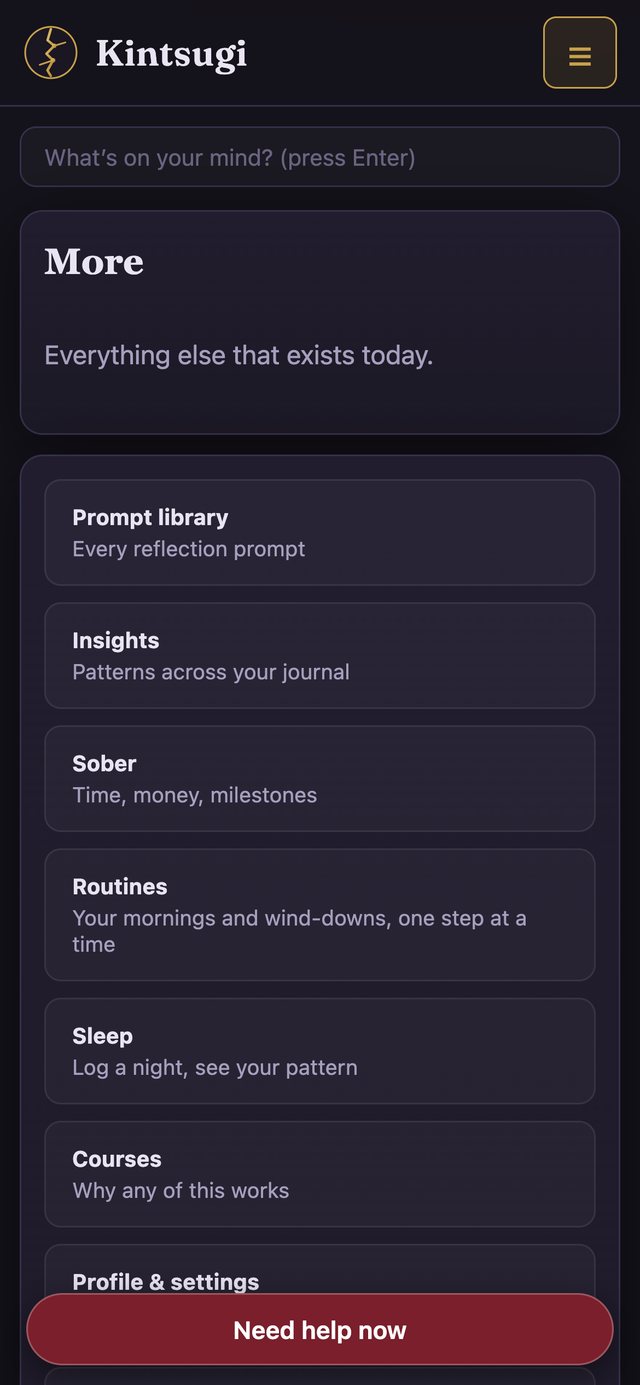
Task: Focus the "What's on your mind?" field
Action: 320,157
